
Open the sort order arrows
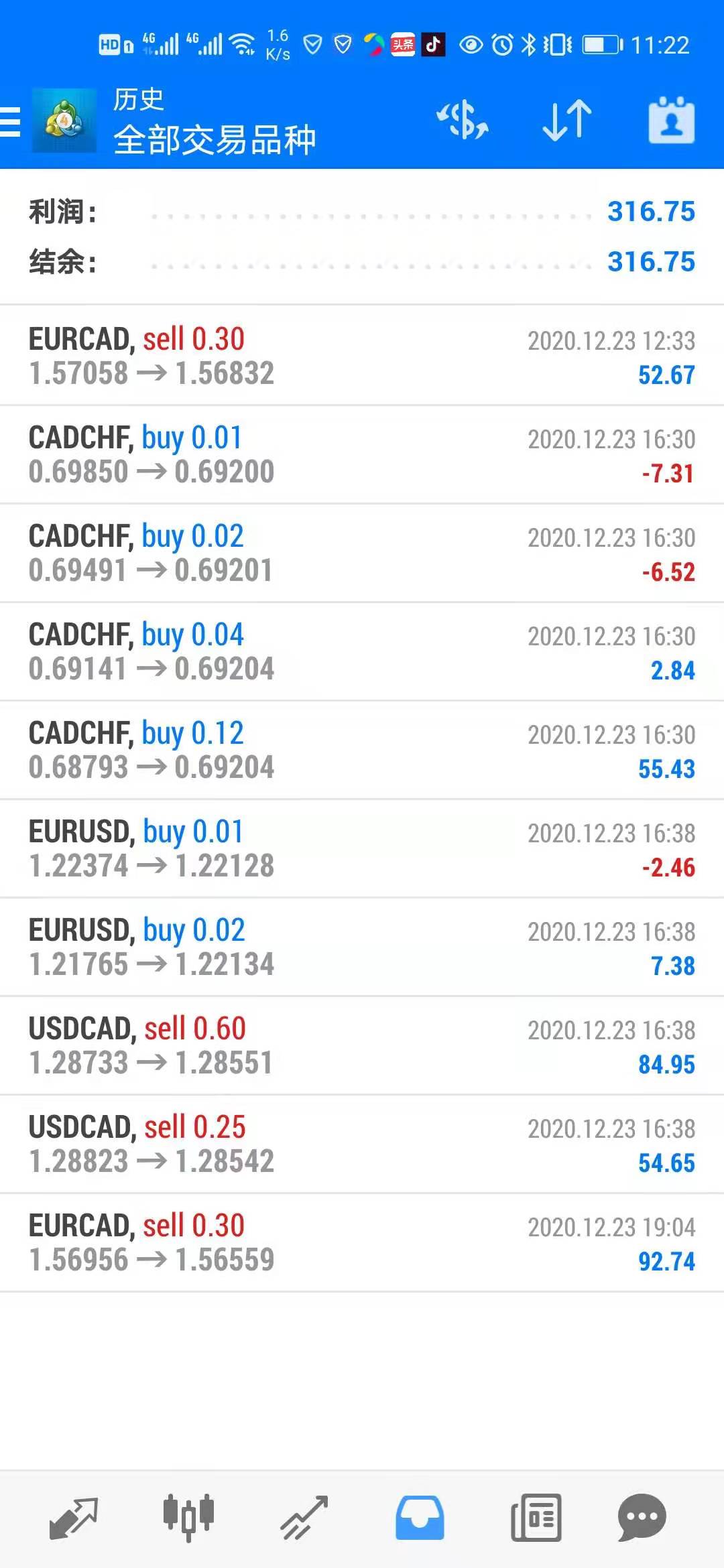tap(567, 121)
